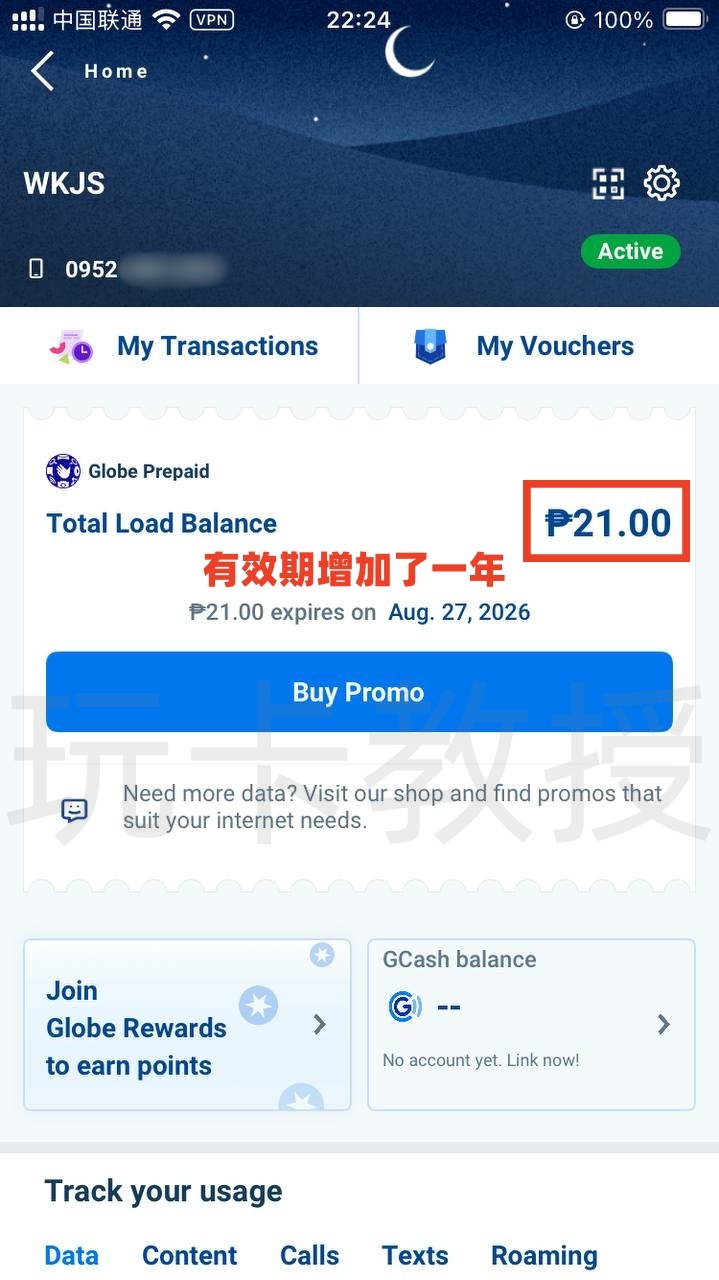
Task: View Roaming usage tab
Action: click(544, 1256)
